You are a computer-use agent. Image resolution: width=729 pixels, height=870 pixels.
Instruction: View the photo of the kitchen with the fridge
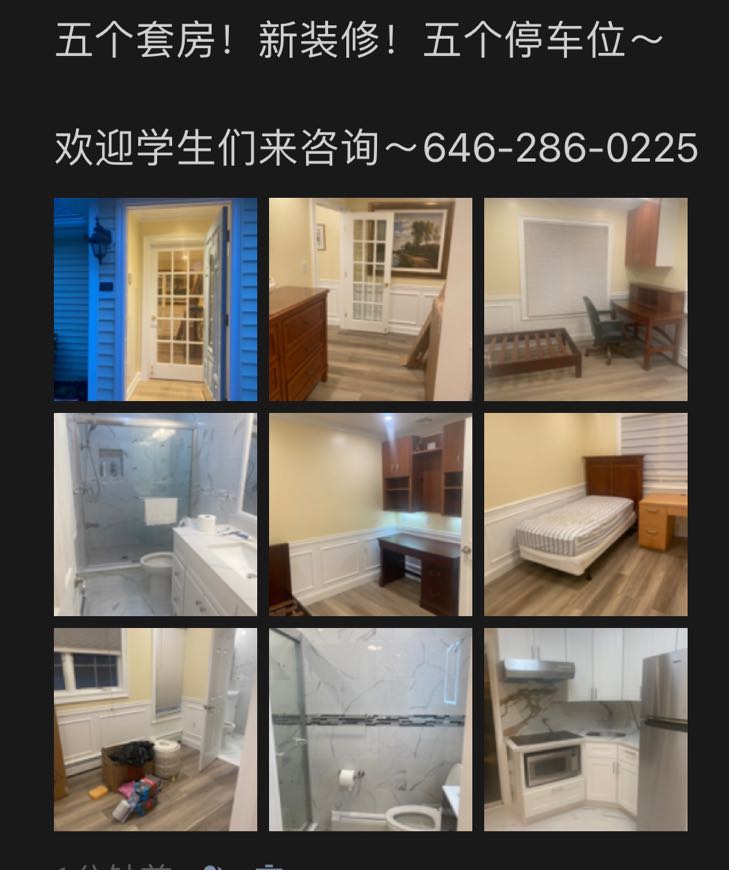[x=586, y=729]
